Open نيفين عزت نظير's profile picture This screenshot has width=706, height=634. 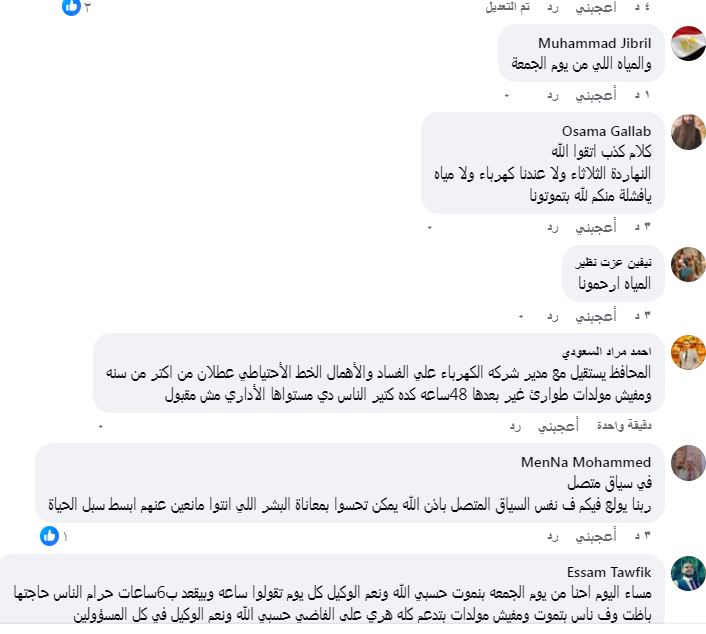pos(688,264)
